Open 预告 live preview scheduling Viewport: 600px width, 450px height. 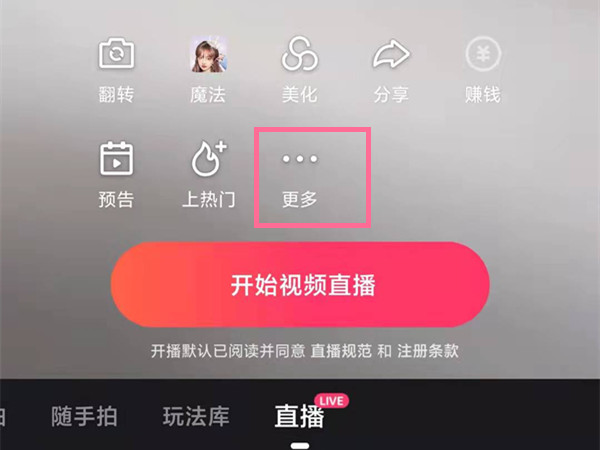point(117,174)
